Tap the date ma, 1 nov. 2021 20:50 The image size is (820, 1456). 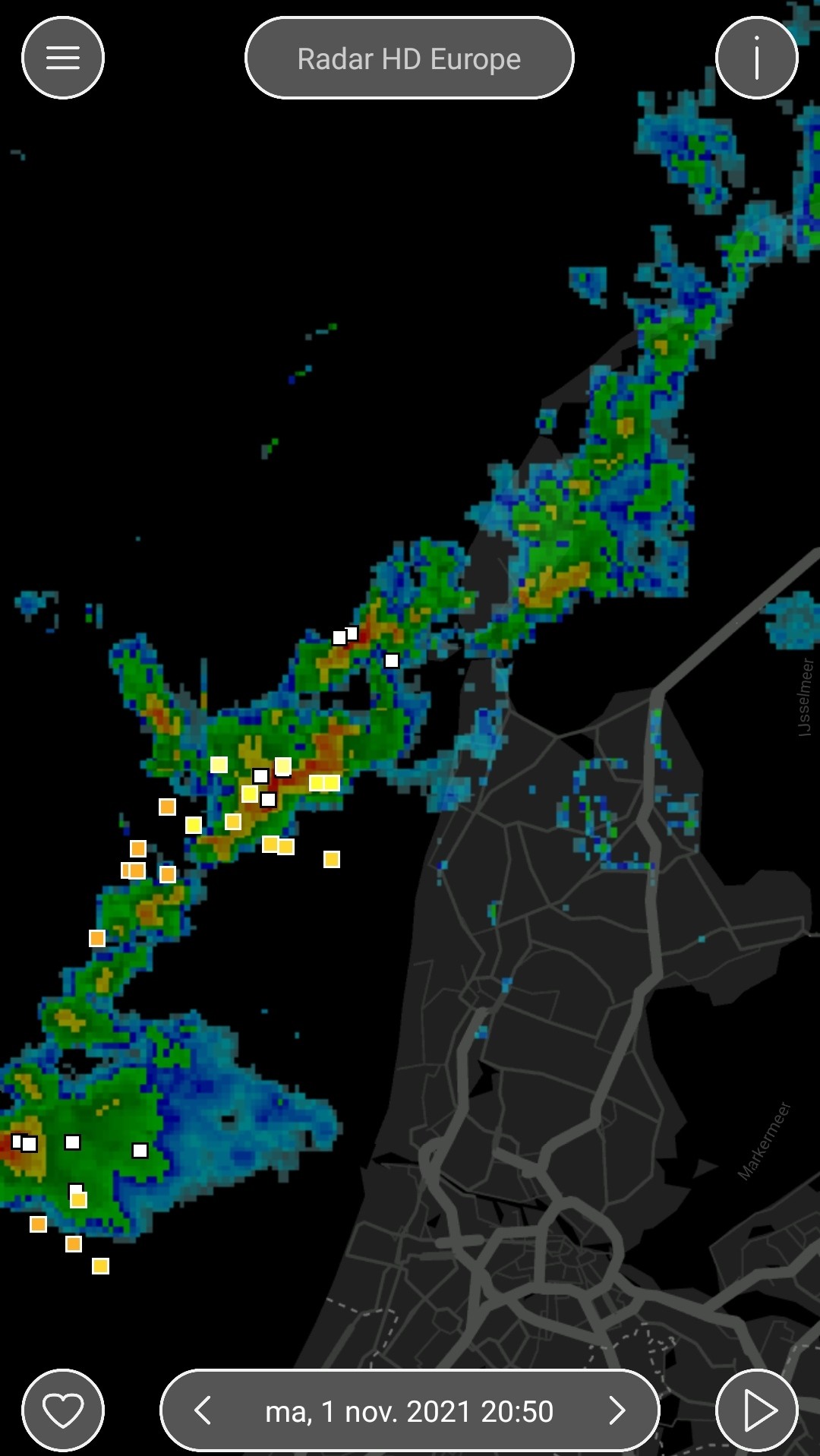point(409,1412)
